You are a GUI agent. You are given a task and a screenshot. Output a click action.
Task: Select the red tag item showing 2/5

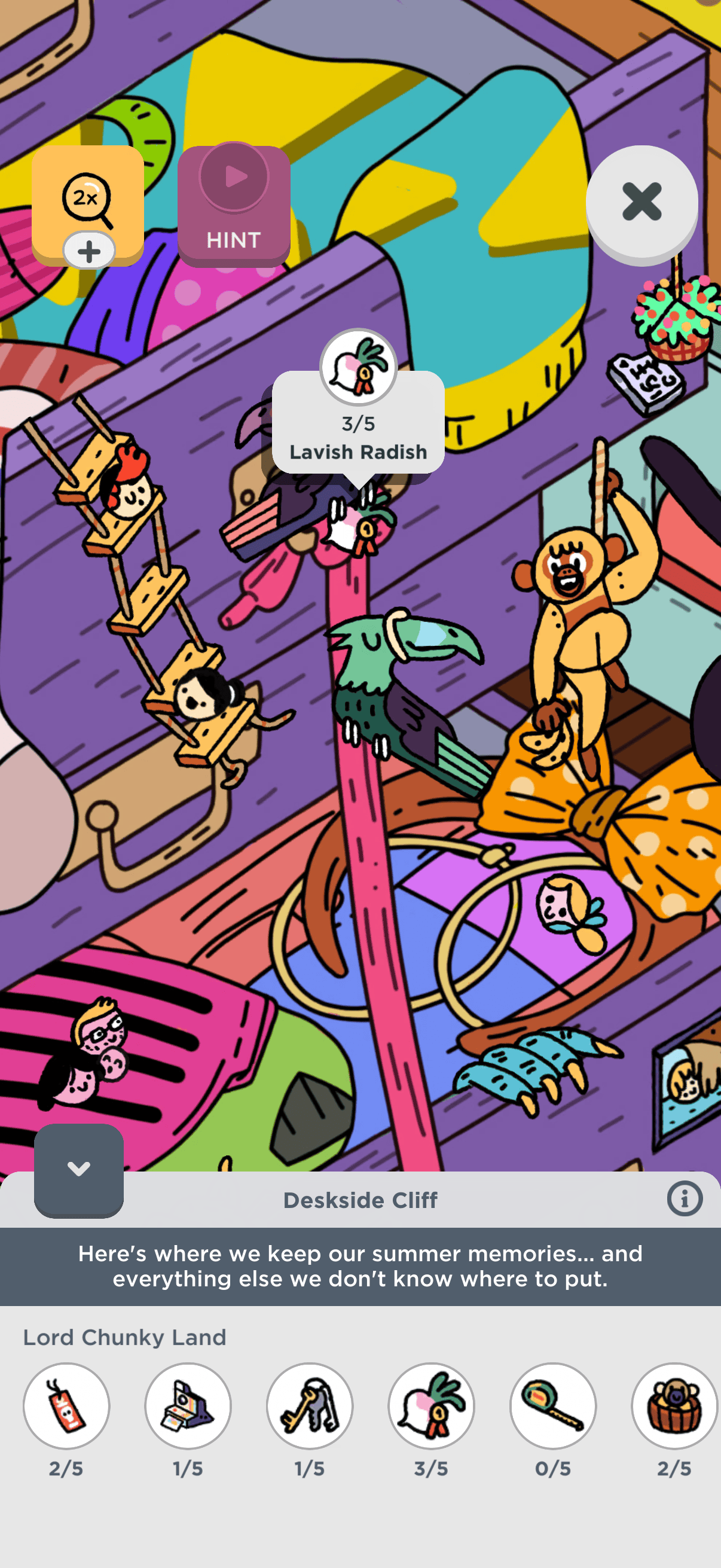pyautogui.click(x=66, y=1405)
